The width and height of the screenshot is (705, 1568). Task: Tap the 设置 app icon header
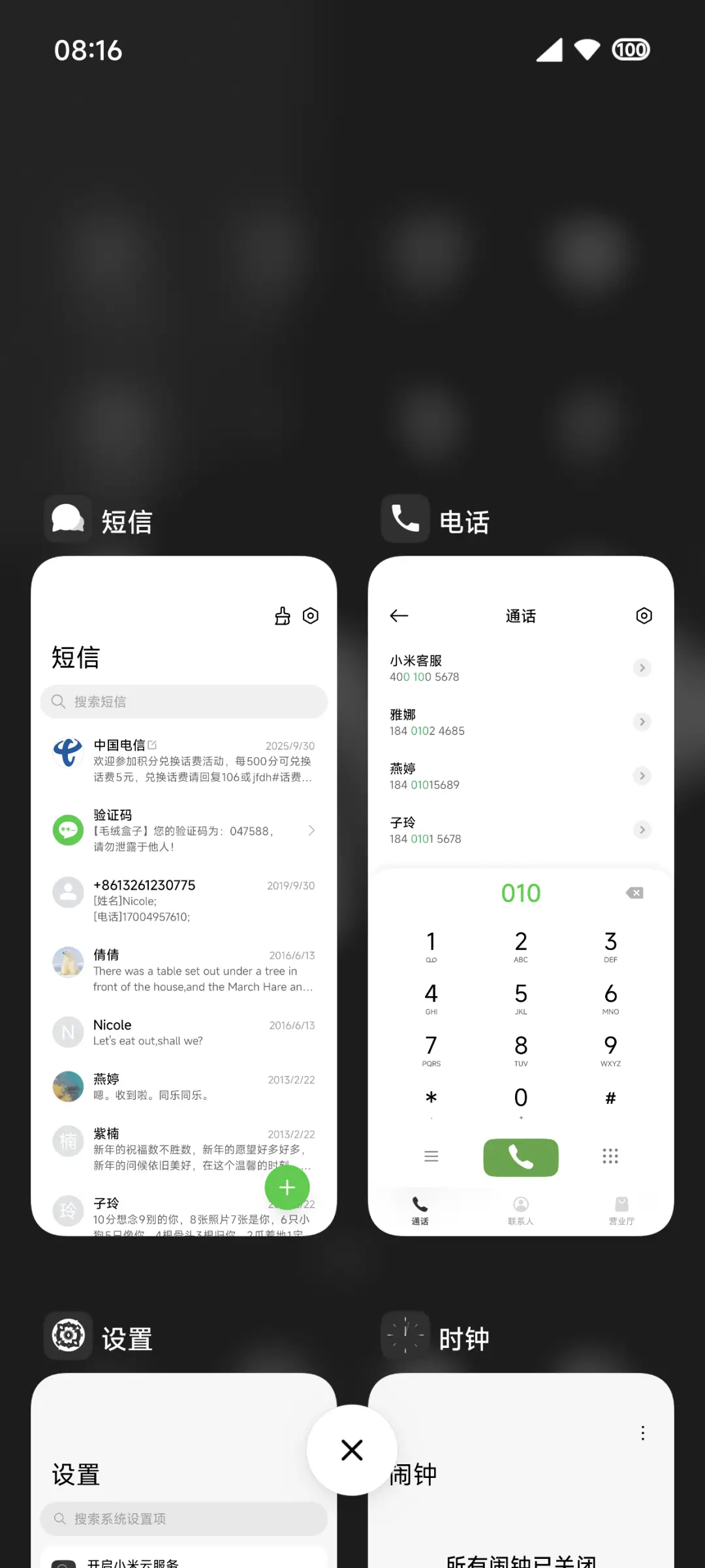pyautogui.click(x=68, y=1336)
